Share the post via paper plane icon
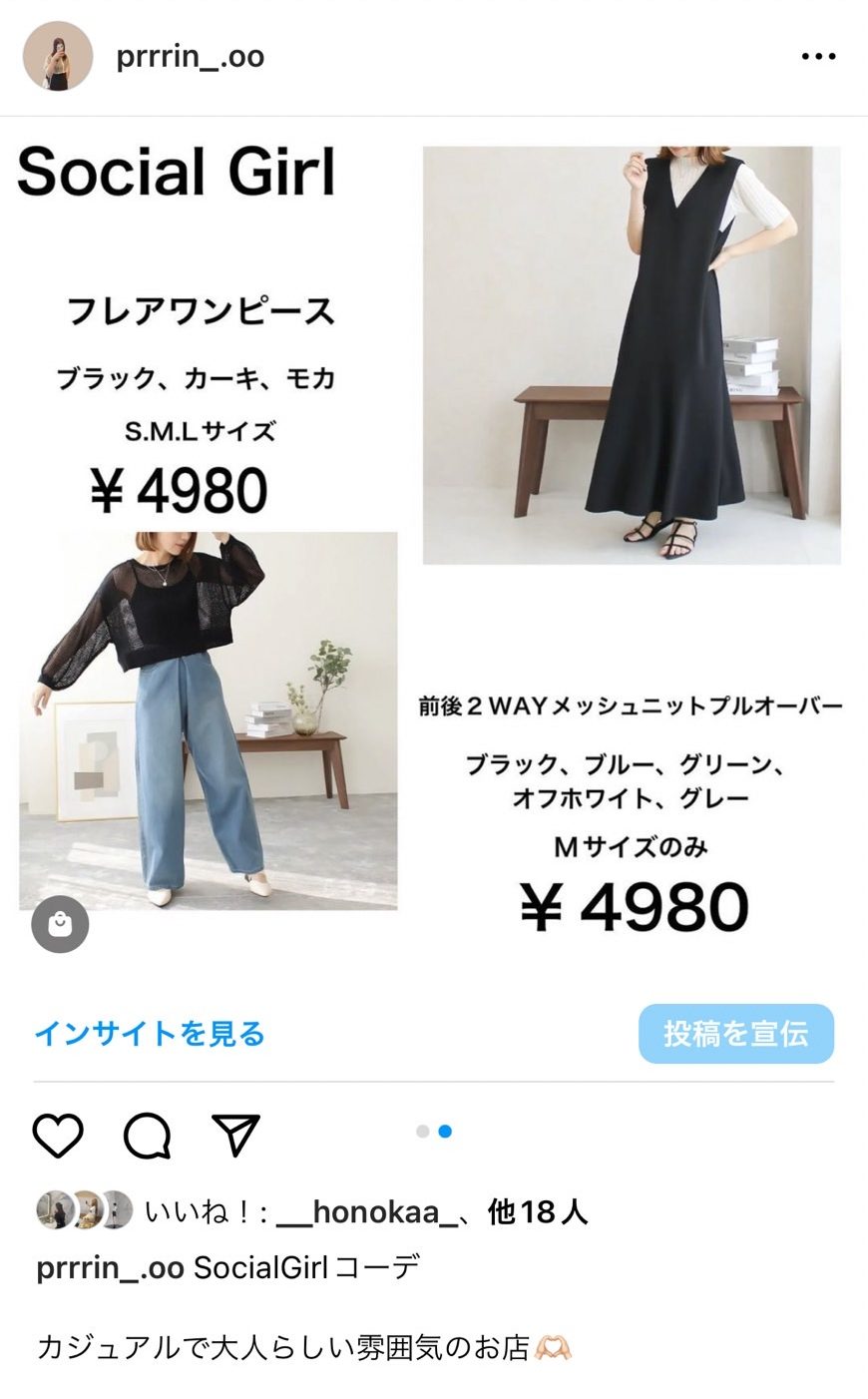 point(236,1136)
